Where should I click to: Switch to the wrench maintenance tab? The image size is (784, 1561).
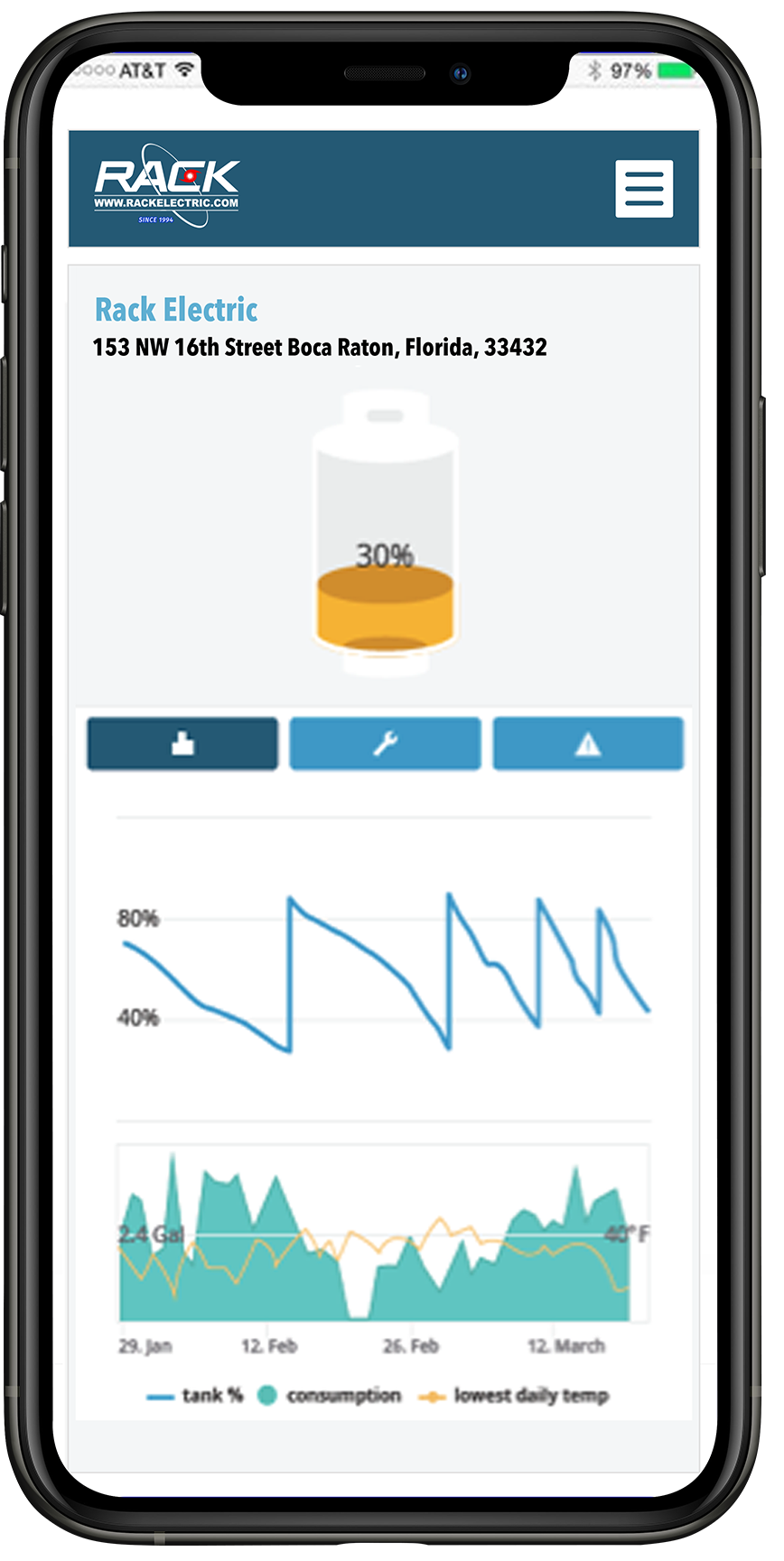385,744
